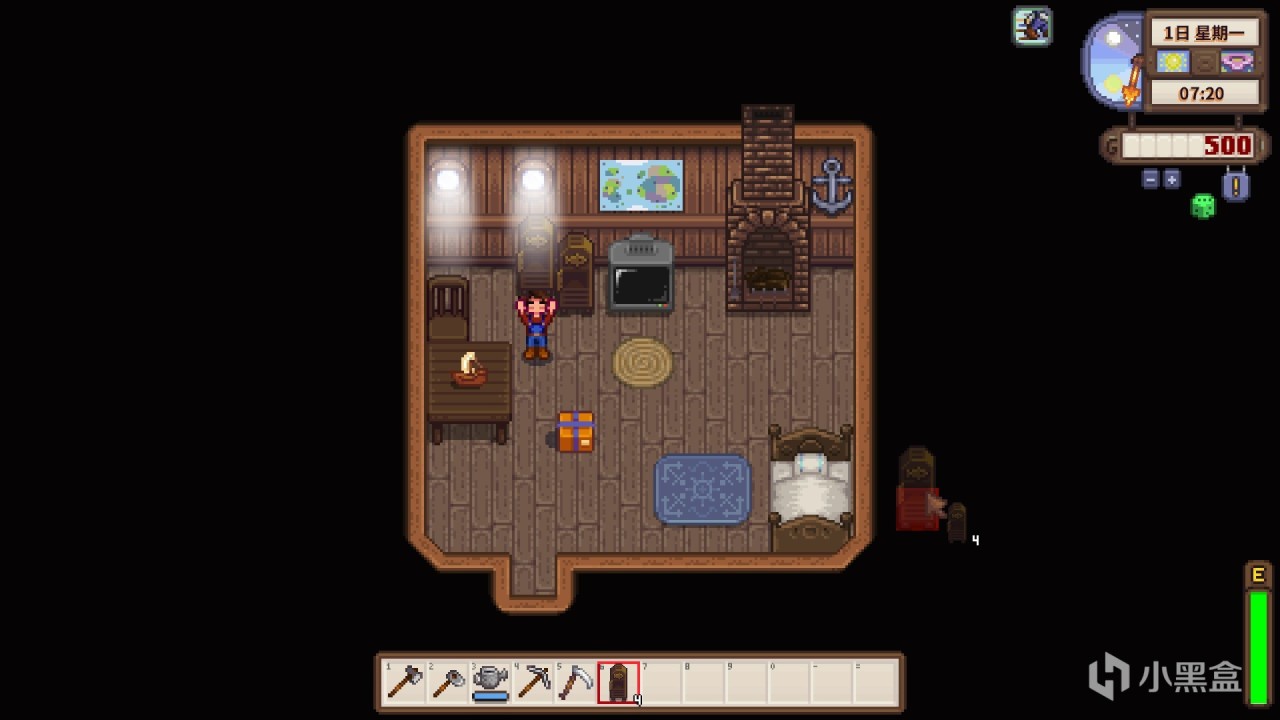Zoom in with the plus button
Viewport: 1280px width, 720px height.
click(1172, 179)
